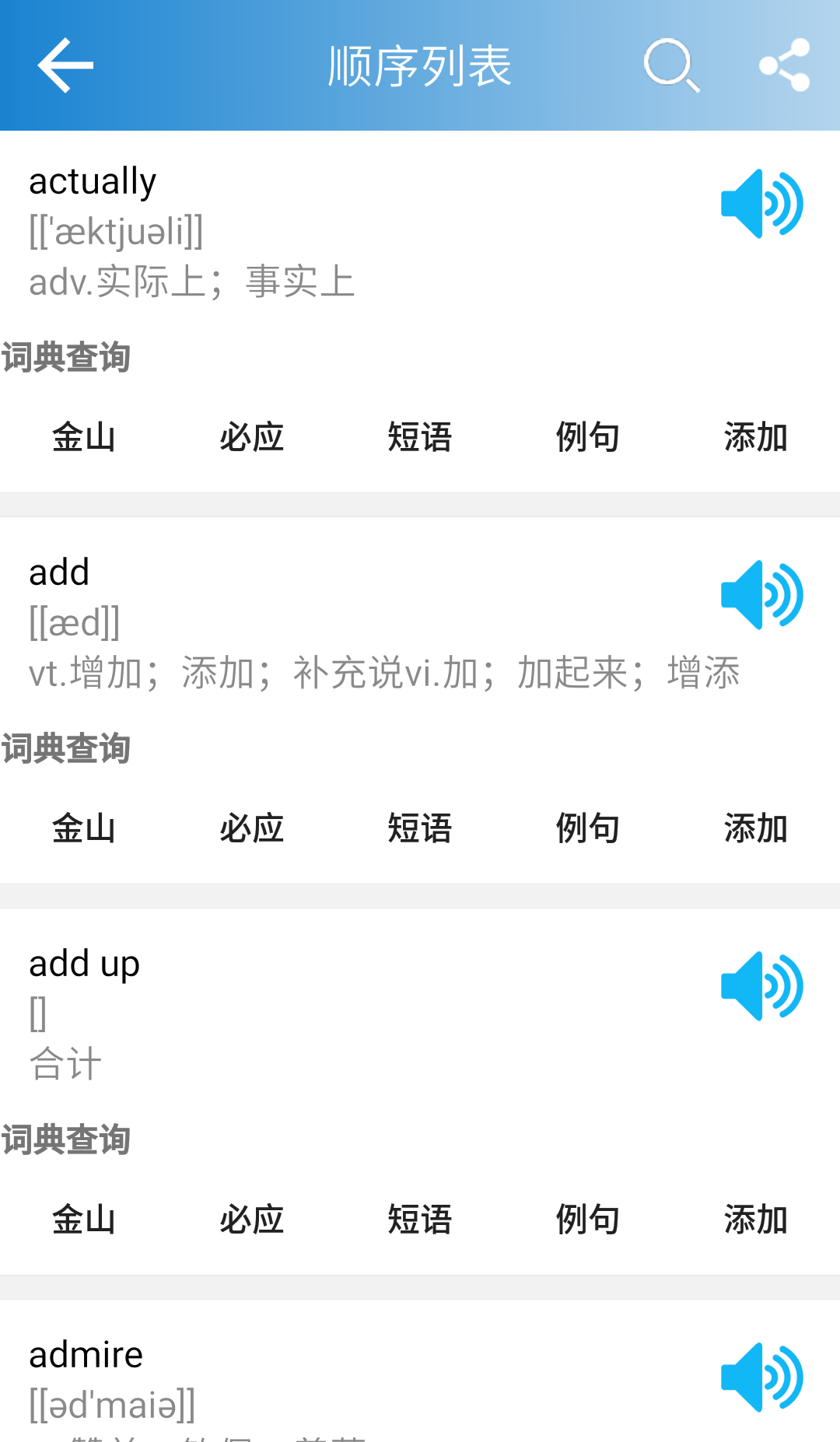Open word search
This screenshot has width=840, height=1442.
tap(670, 65)
